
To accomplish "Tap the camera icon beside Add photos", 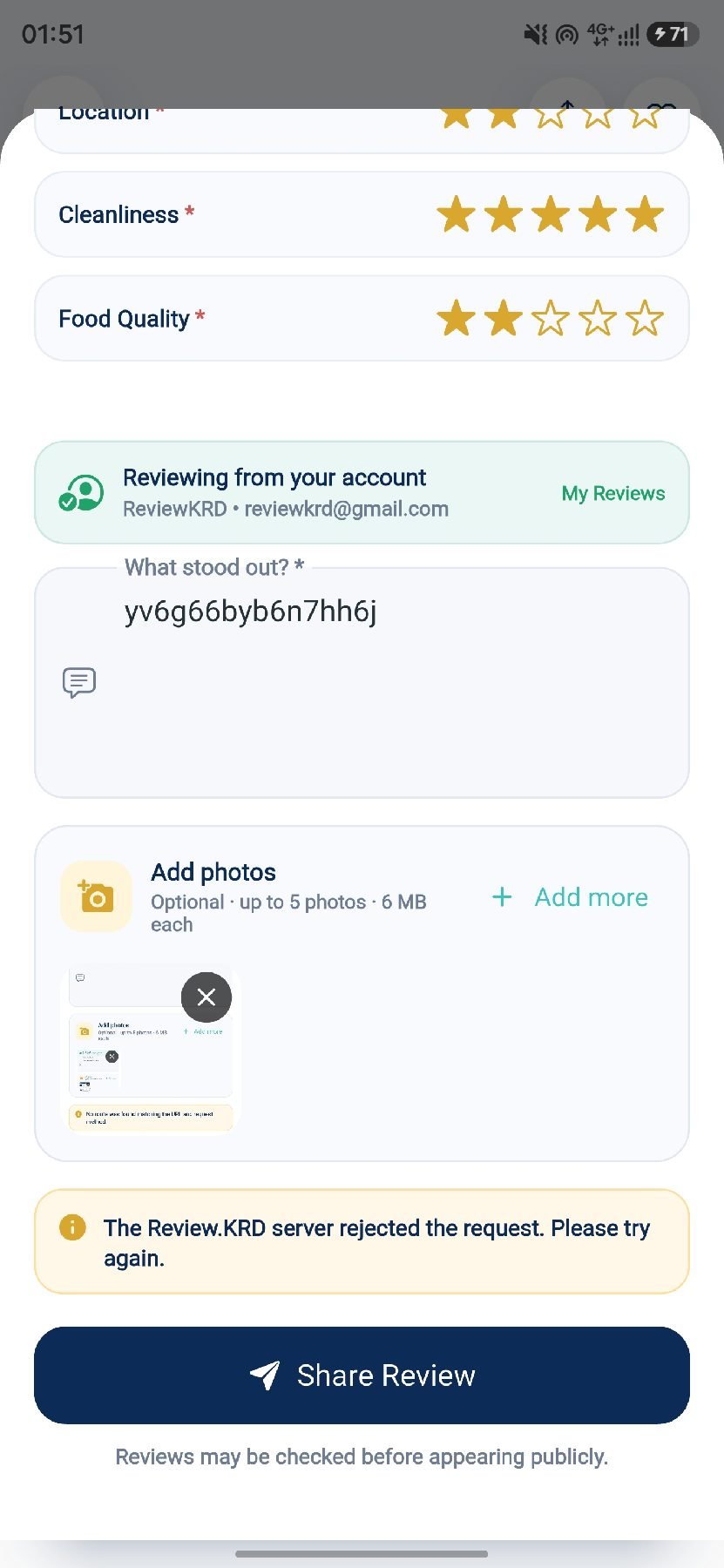I will [96, 896].
